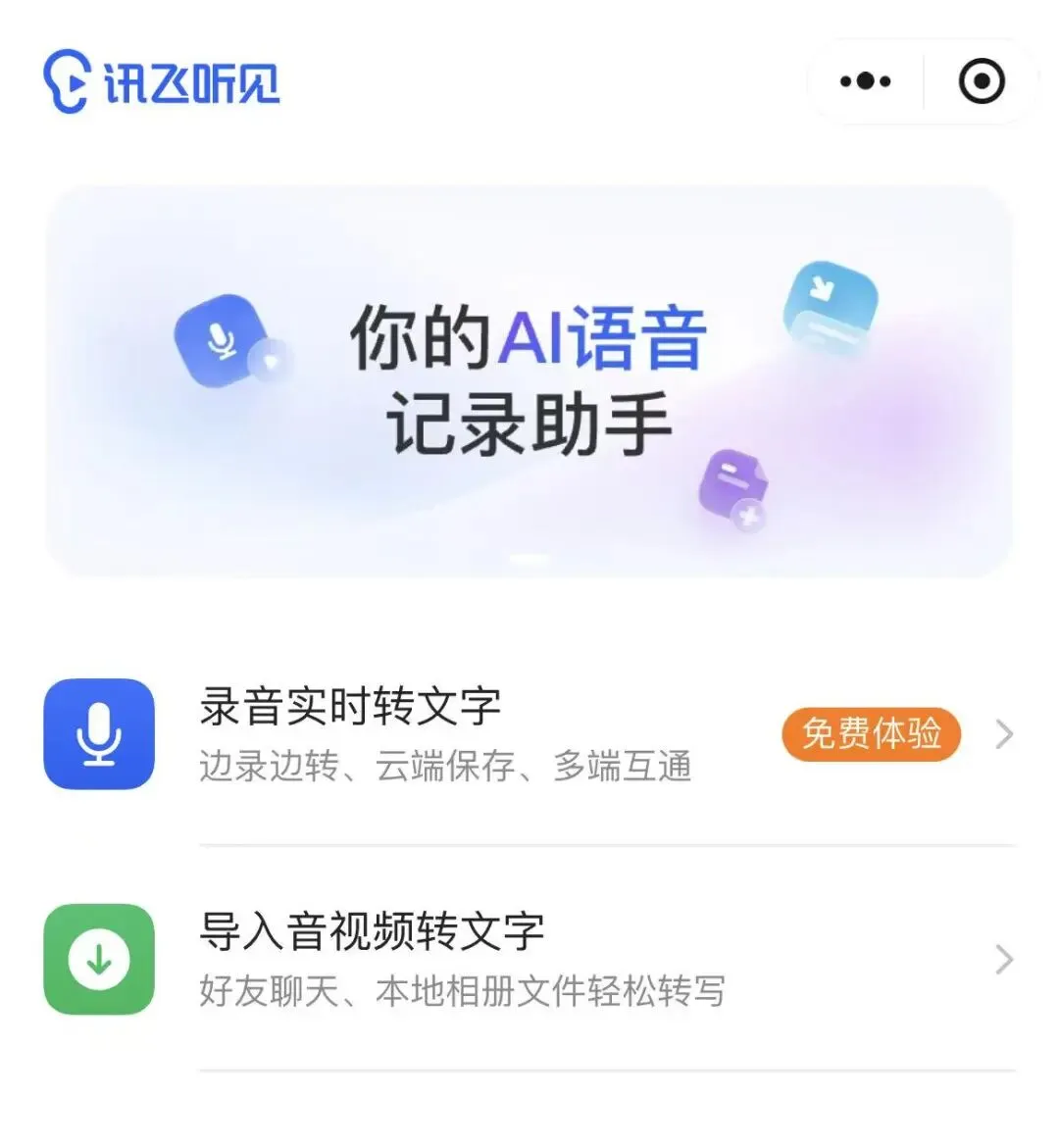Open the mini program more options menu

pyautogui.click(x=865, y=80)
